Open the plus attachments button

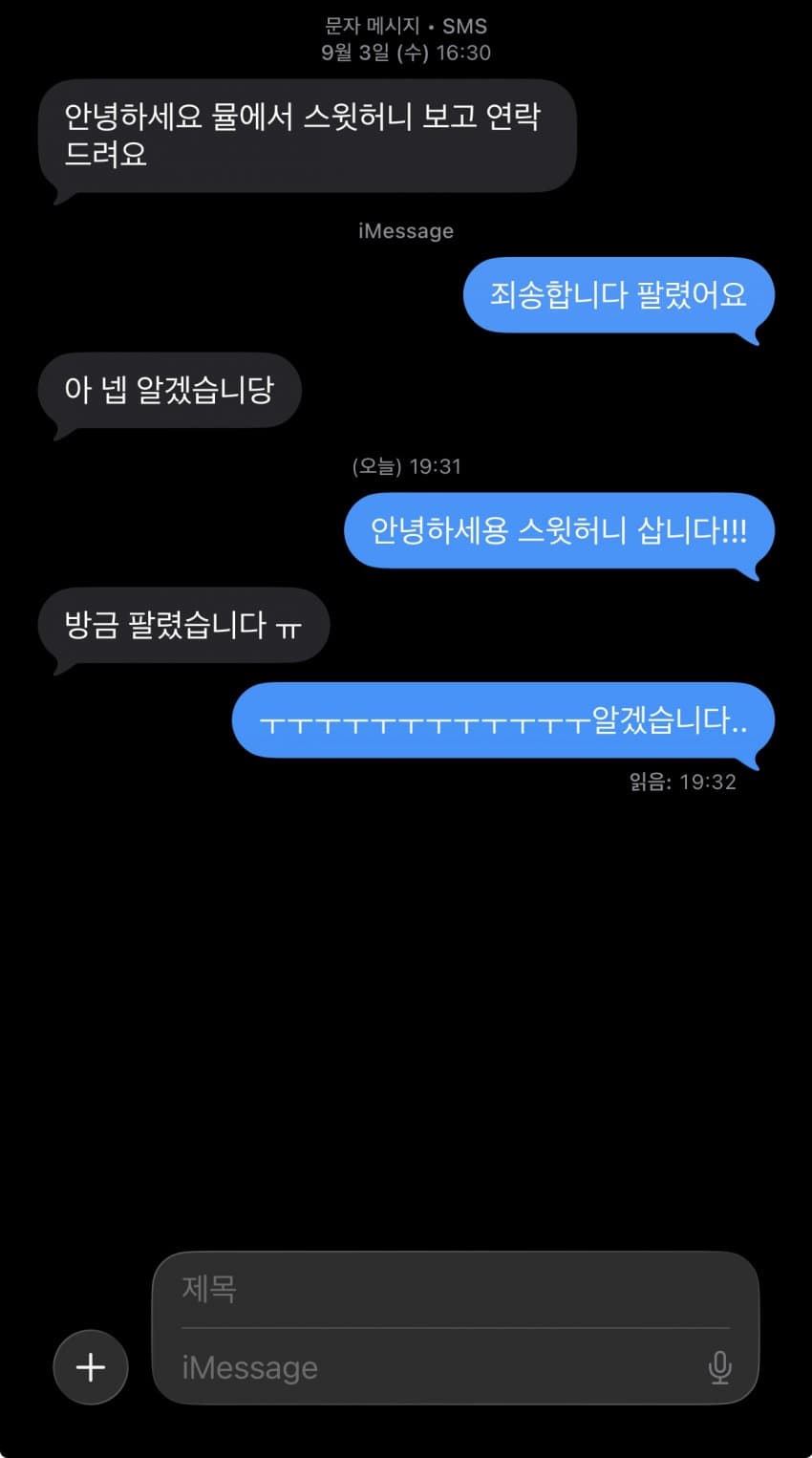[91, 1367]
